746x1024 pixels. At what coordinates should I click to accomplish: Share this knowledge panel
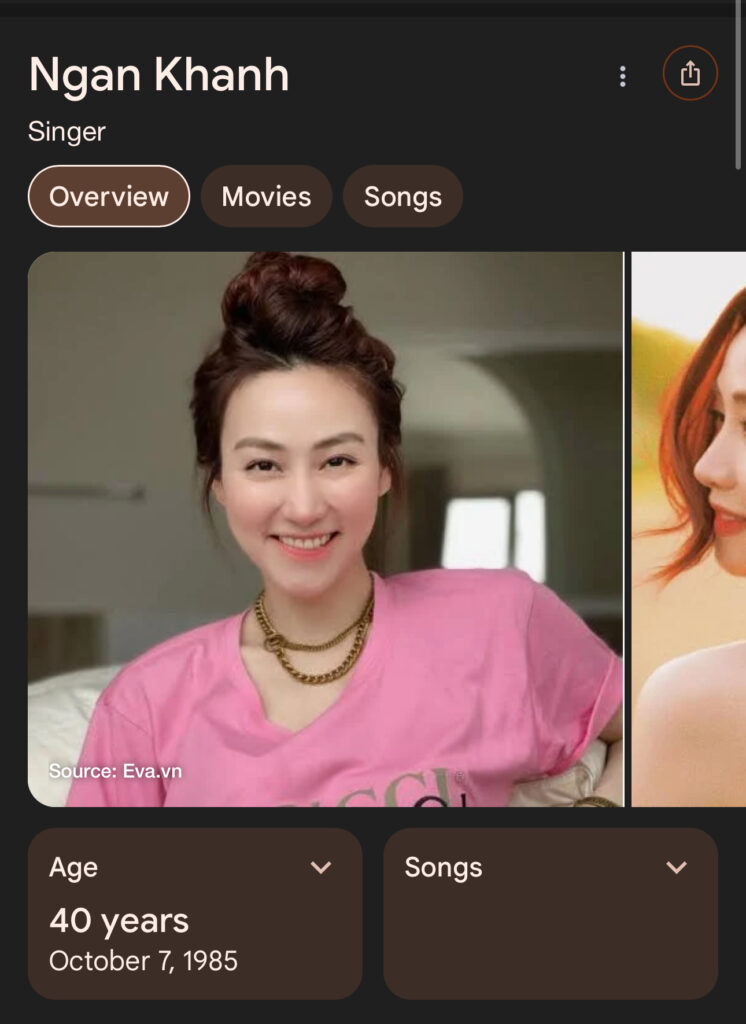690,74
